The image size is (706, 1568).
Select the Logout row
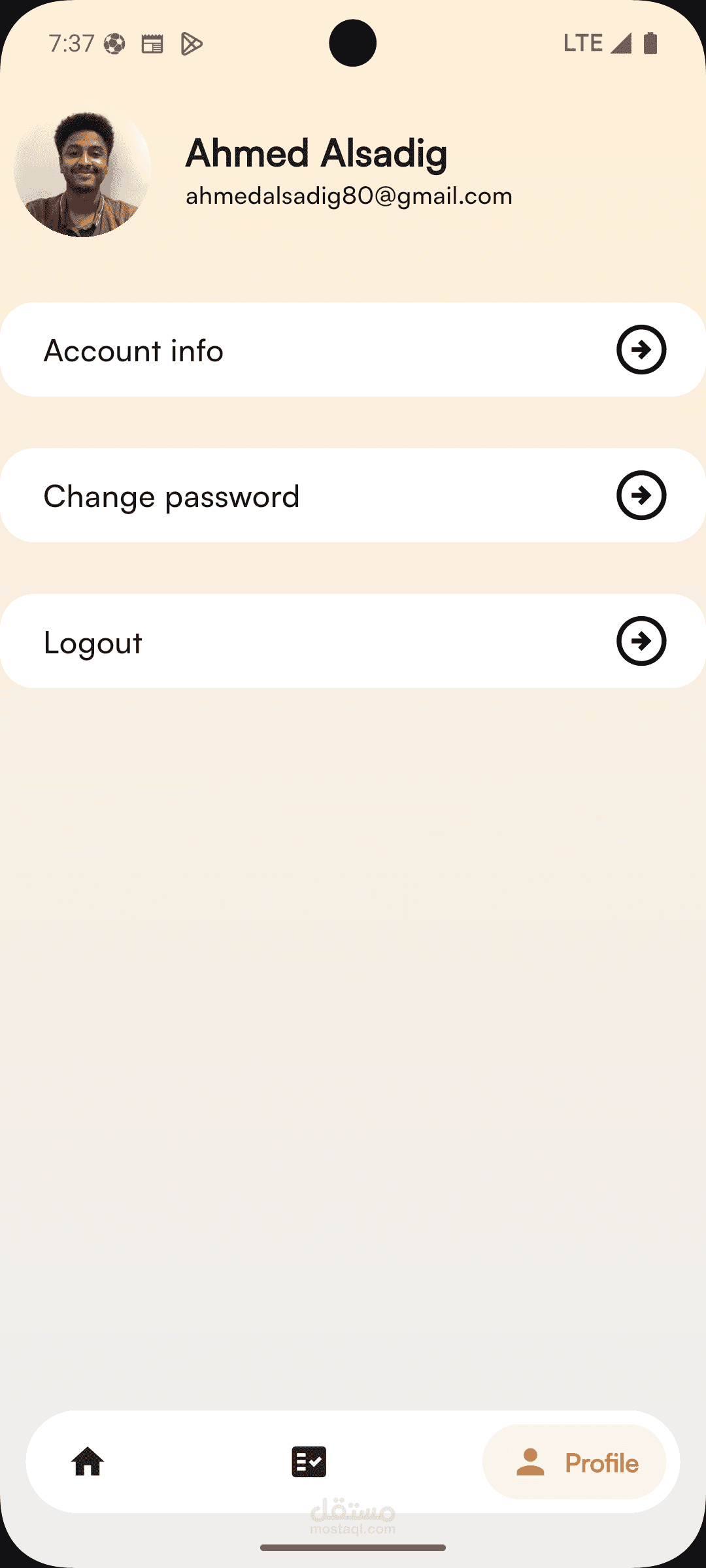coord(353,641)
